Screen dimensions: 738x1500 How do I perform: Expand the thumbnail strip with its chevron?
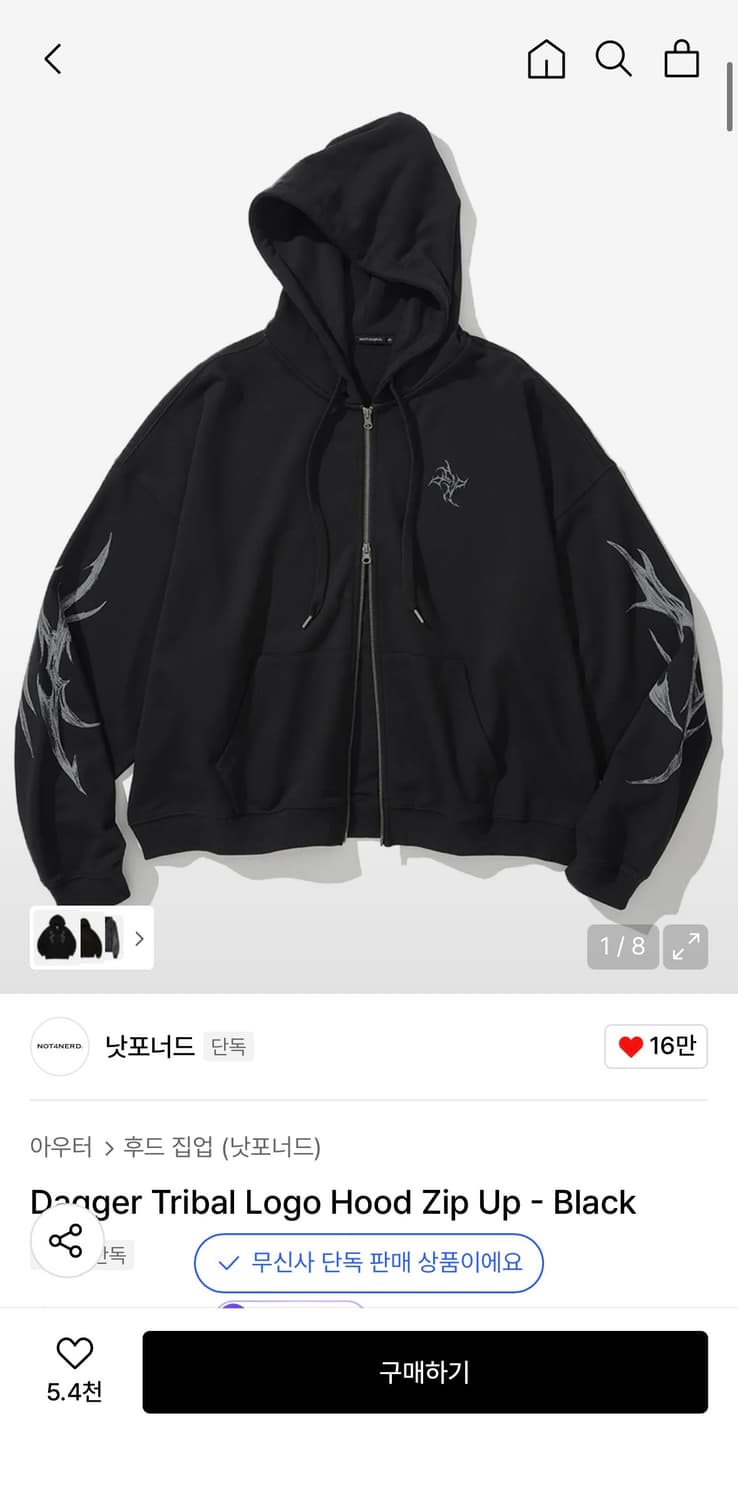tap(139, 938)
